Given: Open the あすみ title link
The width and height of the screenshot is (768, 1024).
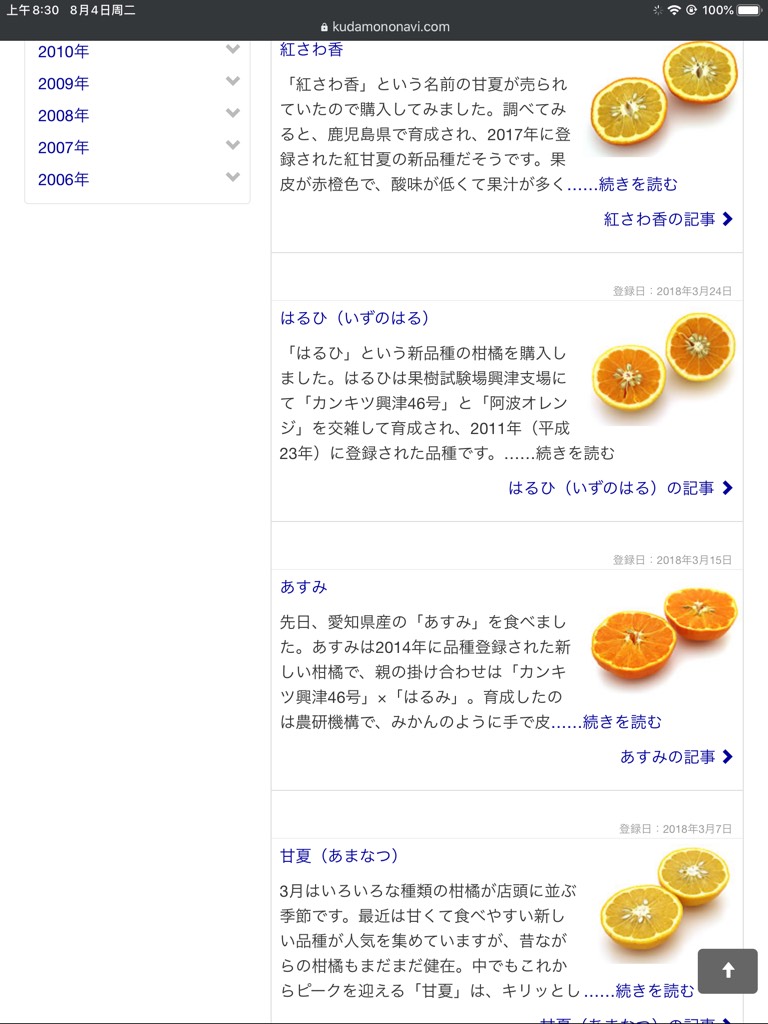Looking at the screenshot, I should pyautogui.click(x=303, y=587).
